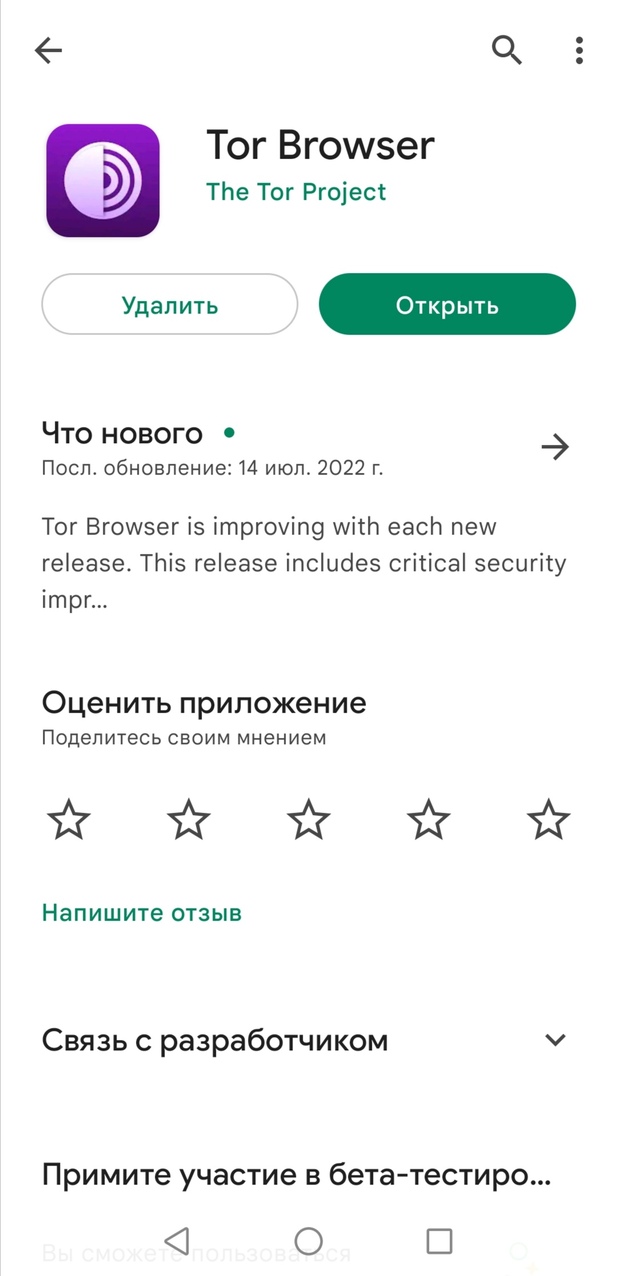Open the Что нового details arrow
617x1276 pixels.
[555, 447]
